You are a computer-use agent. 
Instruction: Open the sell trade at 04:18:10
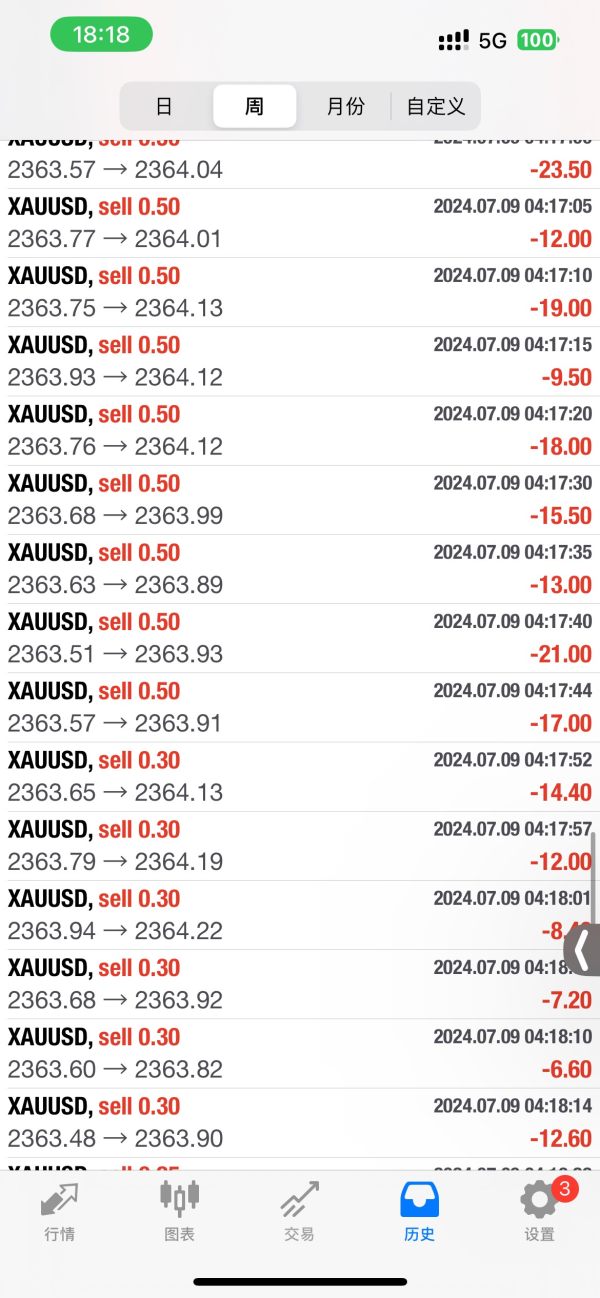300,1053
